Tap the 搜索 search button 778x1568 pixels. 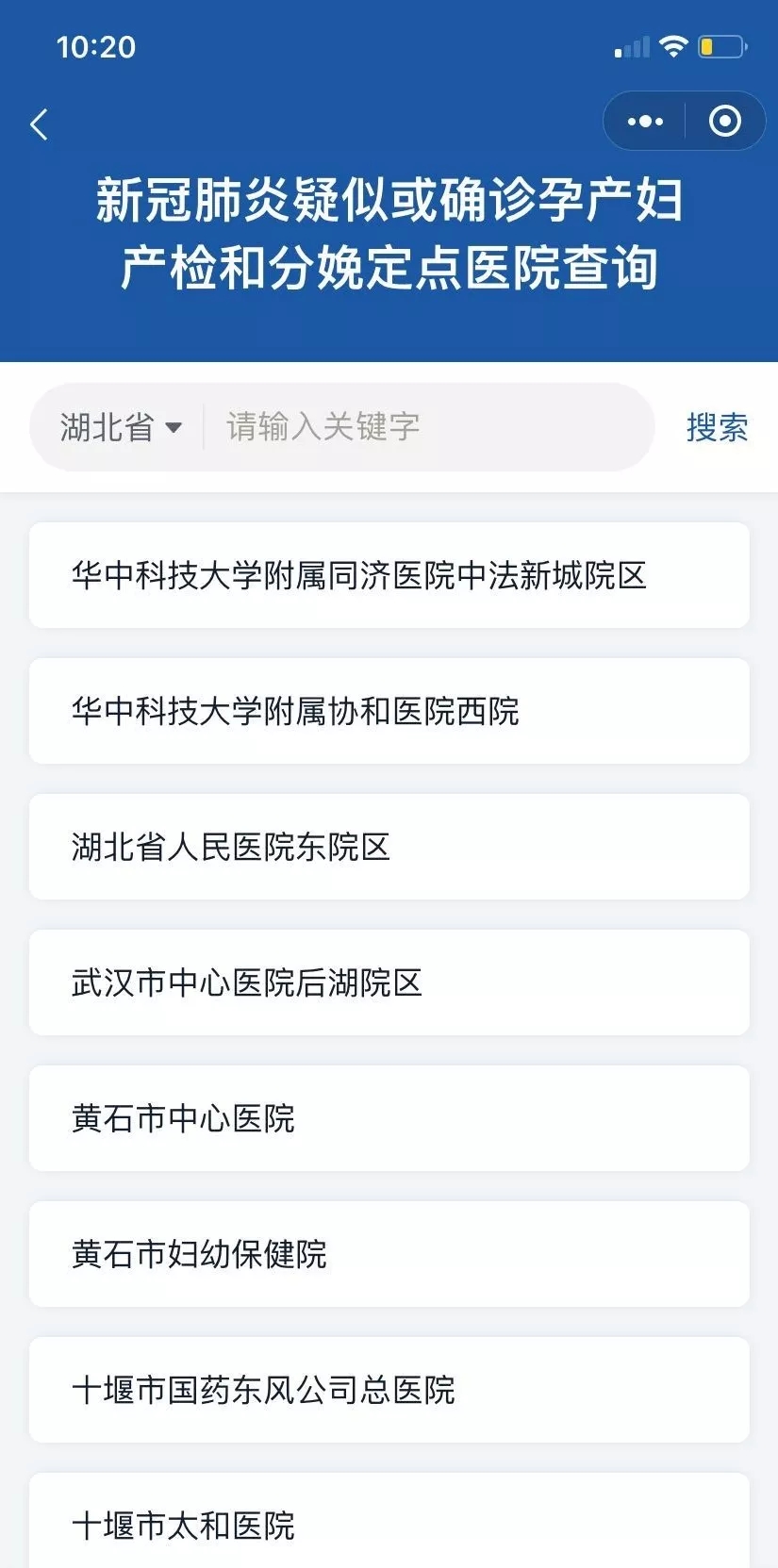tap(717, 427)
